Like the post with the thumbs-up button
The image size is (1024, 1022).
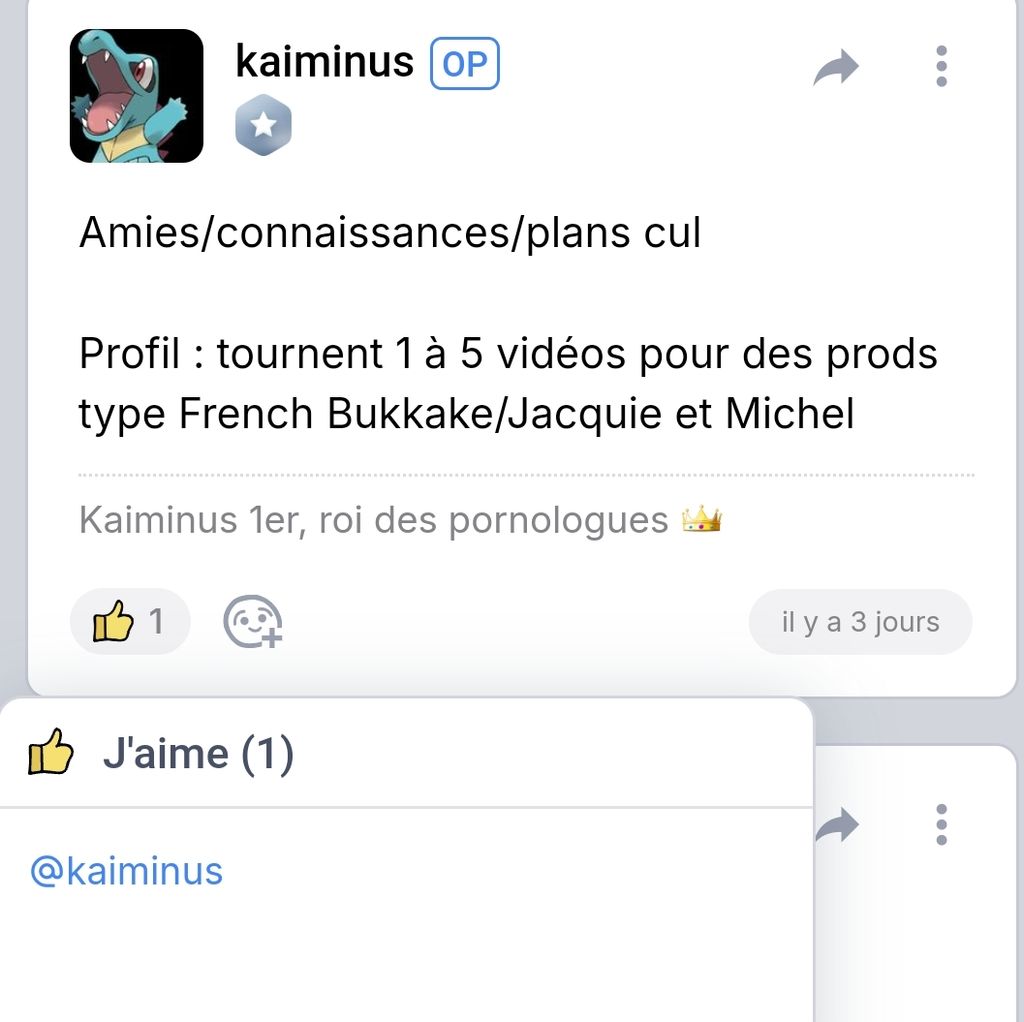[129, 622]
